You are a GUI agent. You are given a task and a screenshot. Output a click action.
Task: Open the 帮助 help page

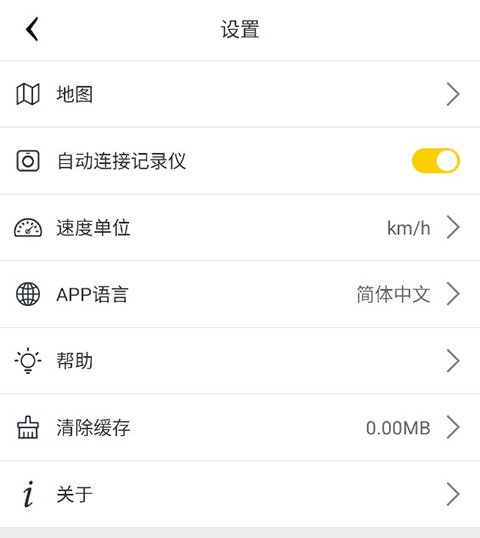pos(240,361)
